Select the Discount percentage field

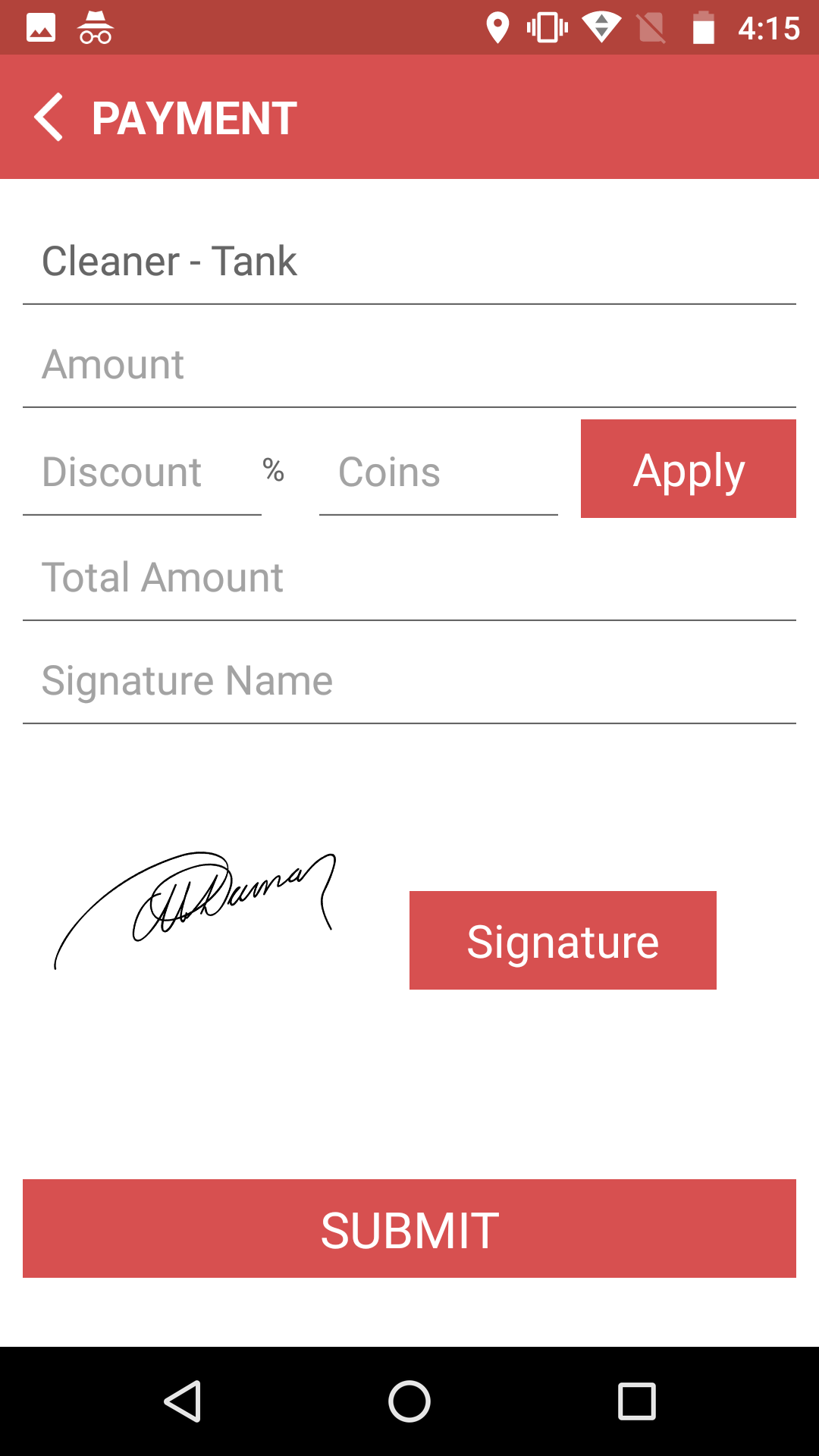click(x=143, y=472)
